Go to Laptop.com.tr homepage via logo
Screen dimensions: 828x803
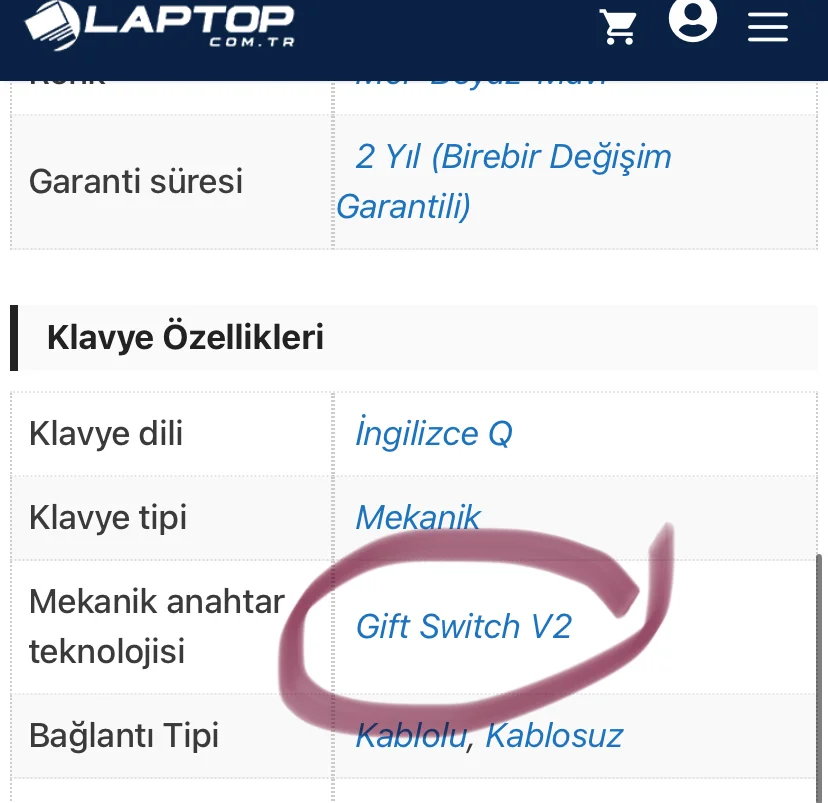(x=160, y=24)
